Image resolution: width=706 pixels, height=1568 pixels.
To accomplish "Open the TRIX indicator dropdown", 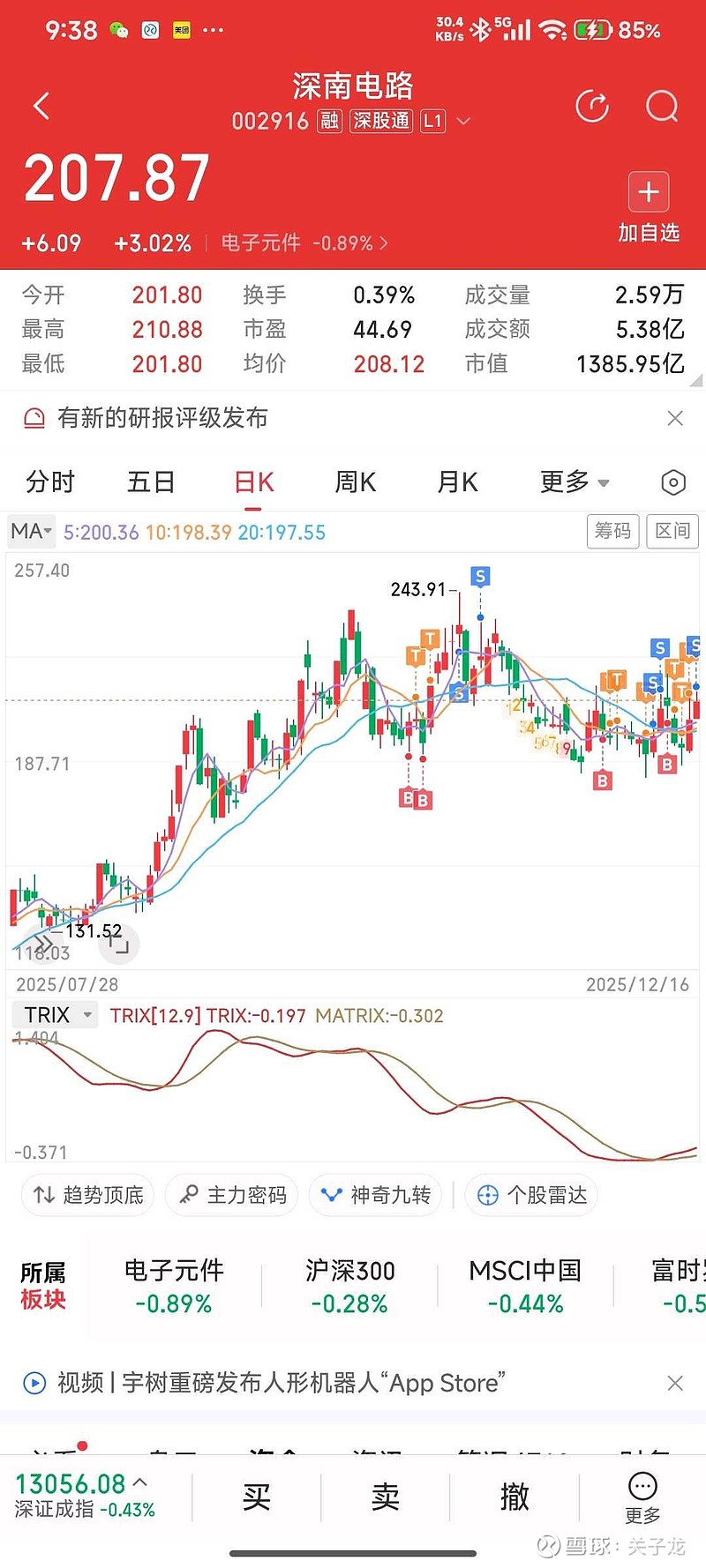I will (x=54, y=1015).
